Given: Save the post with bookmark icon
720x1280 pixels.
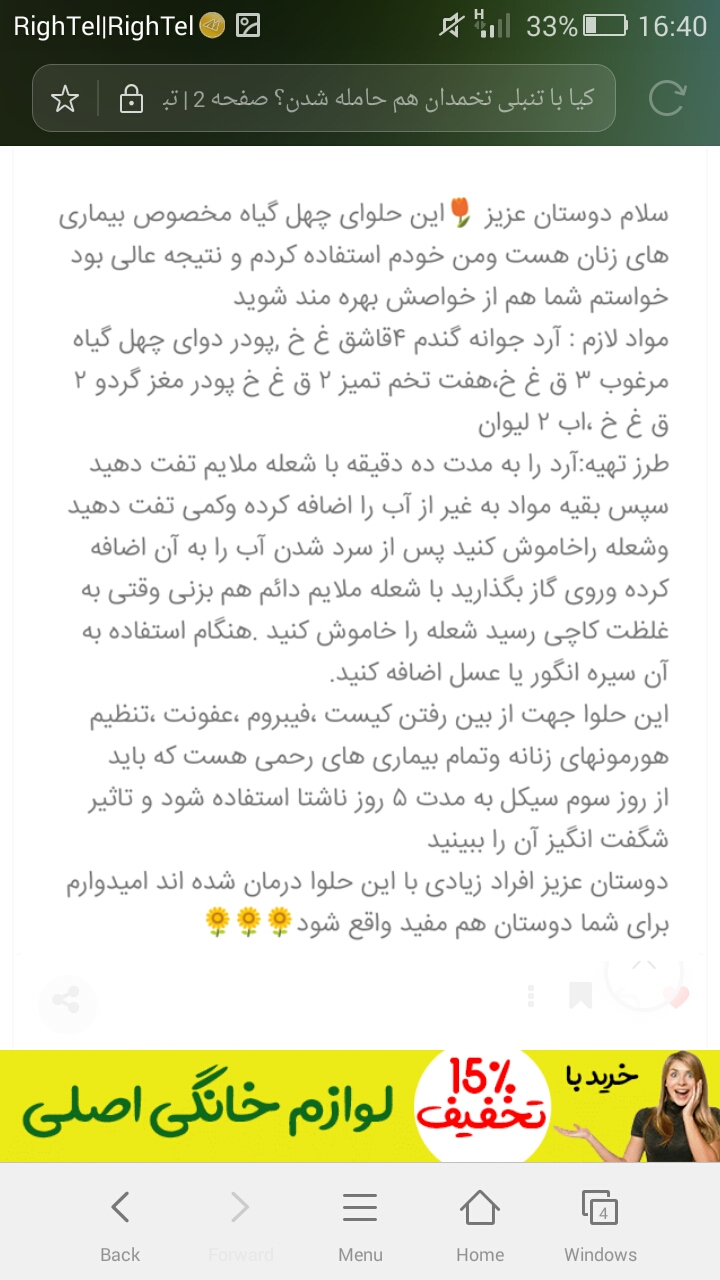Looking at the screenshot, I should (x=580, y=995).
